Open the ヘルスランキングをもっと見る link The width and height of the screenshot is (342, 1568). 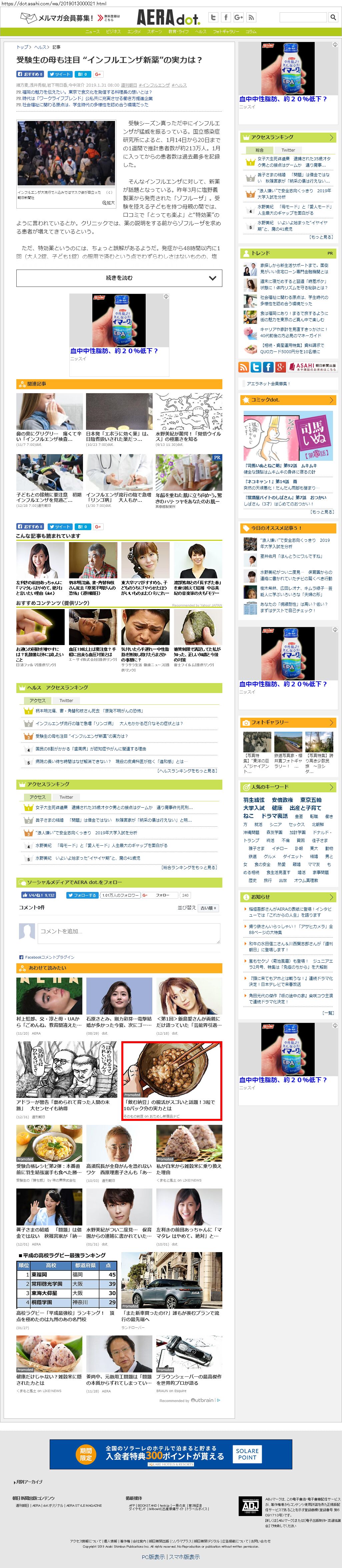[187, 771]
